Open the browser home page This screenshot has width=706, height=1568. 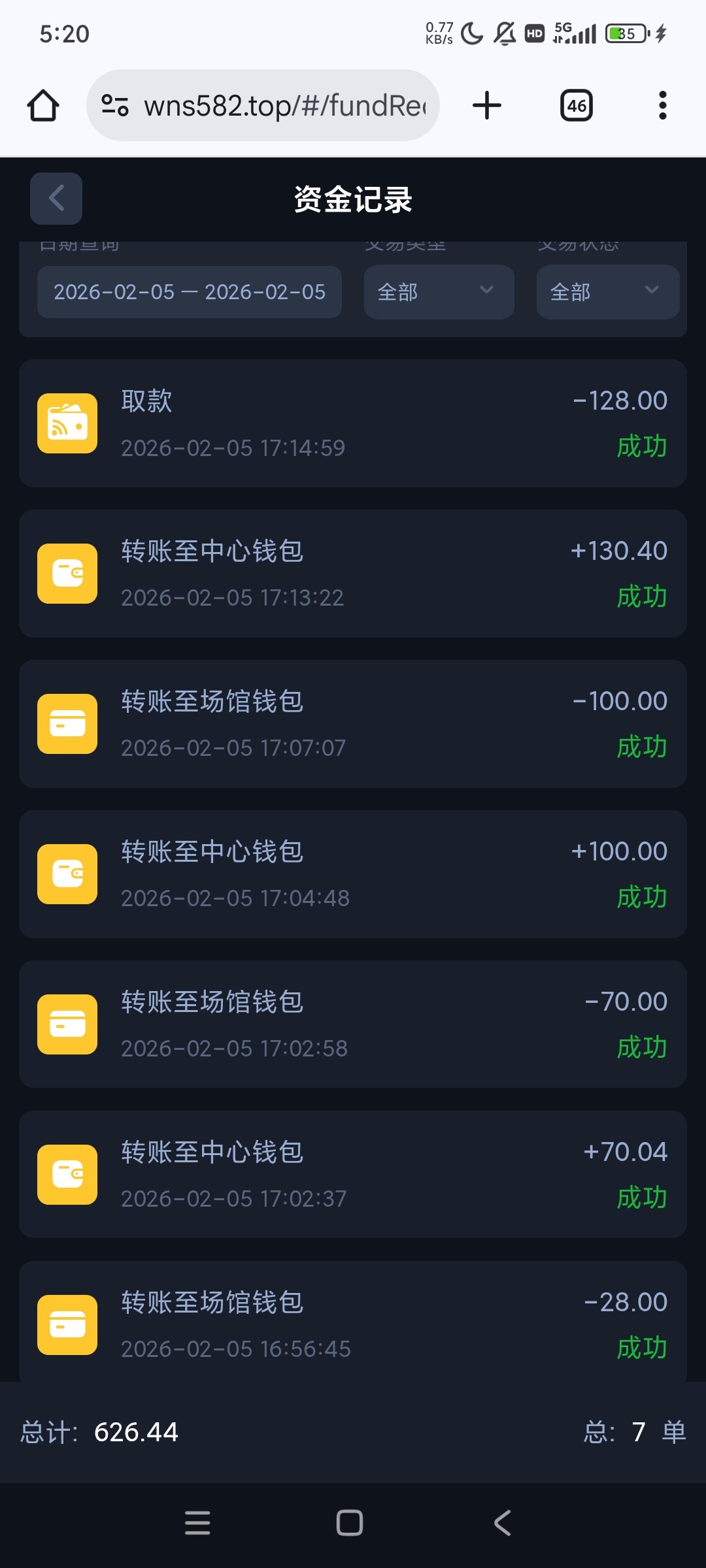pyautogui.click(x=43, y=106)
